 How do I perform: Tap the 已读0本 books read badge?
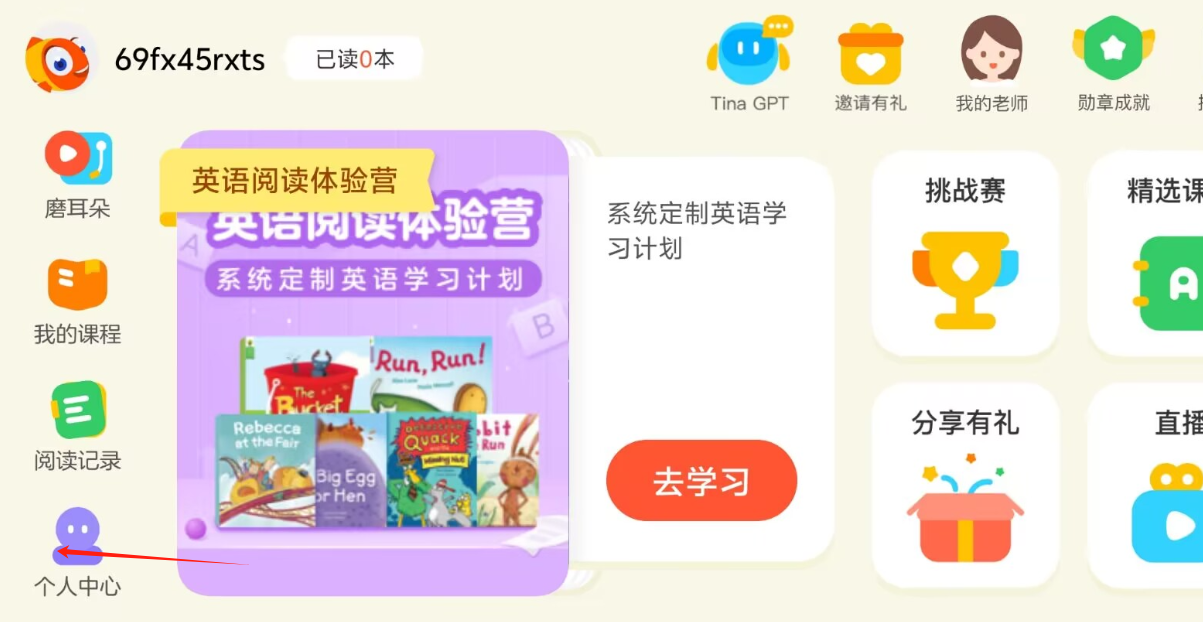(x=354, y=59)
